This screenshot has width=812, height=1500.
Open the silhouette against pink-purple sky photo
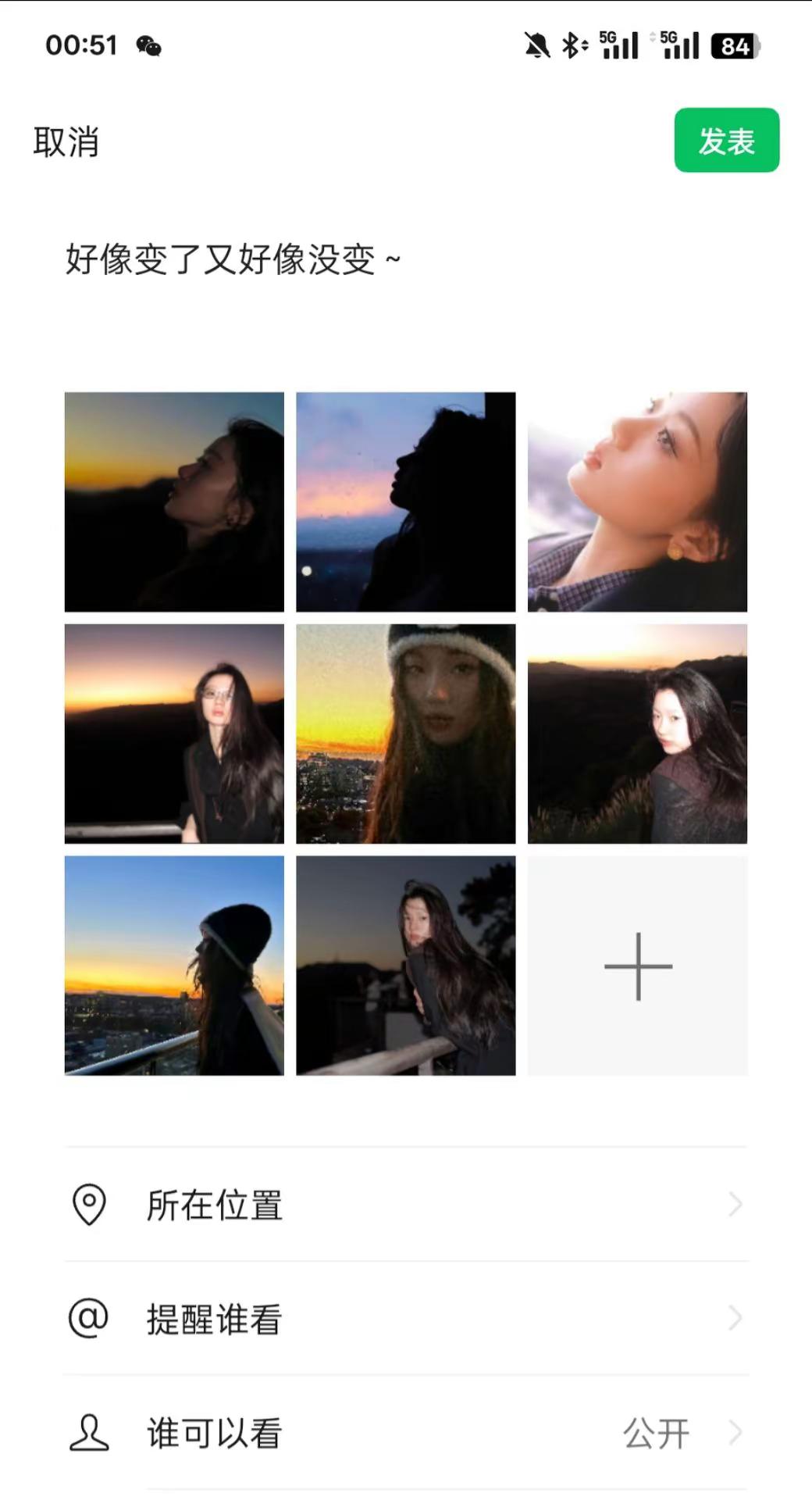click(406, 502)
